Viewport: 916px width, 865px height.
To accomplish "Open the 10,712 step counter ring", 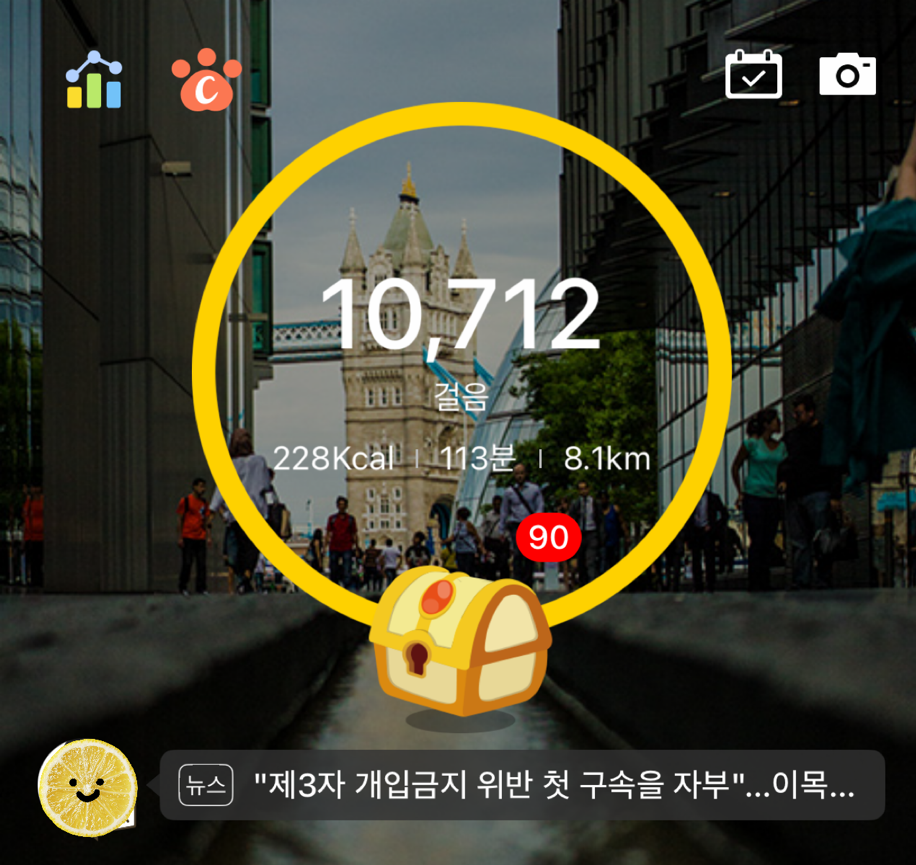I will [462, 374].
